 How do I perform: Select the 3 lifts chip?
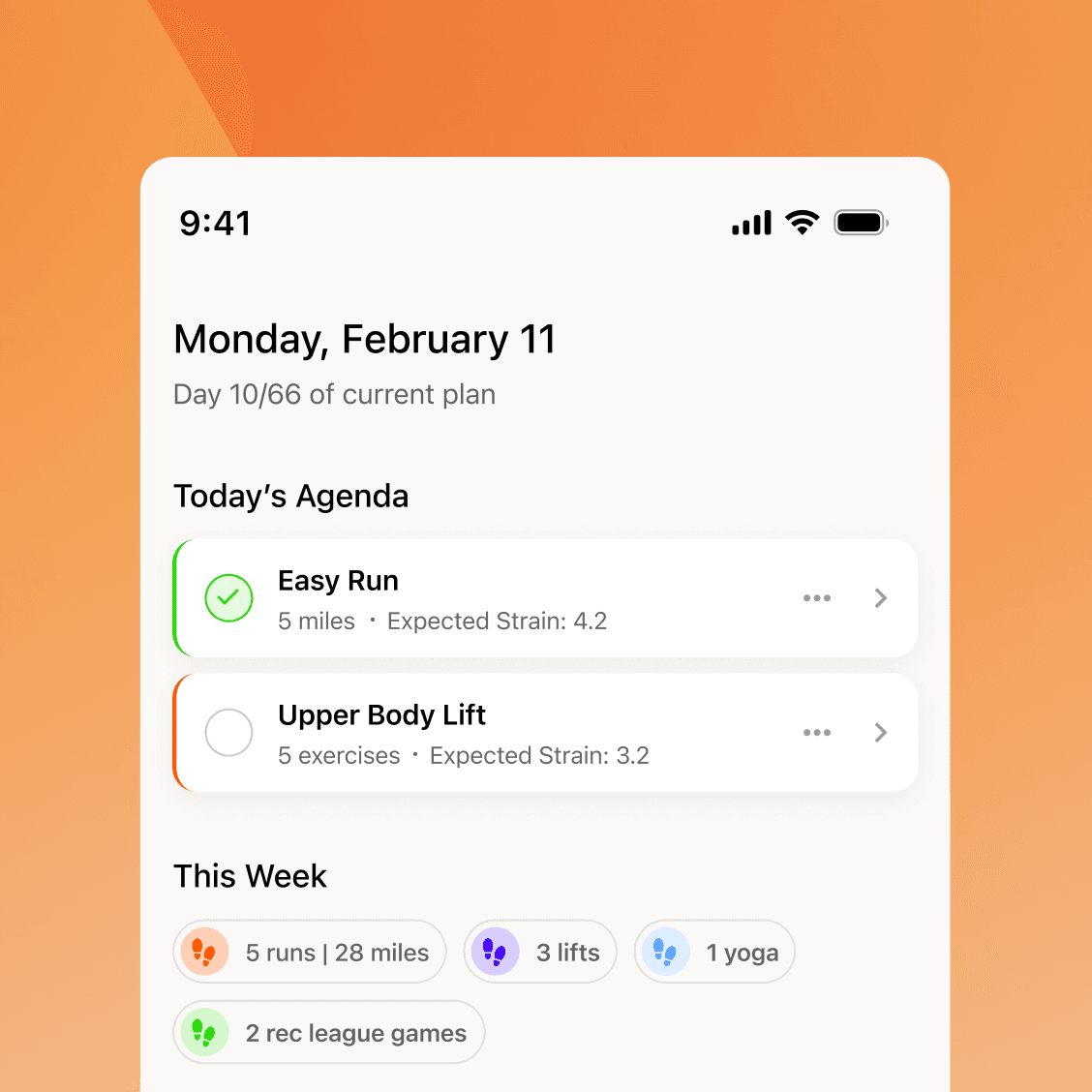click(x=540, y=952)
